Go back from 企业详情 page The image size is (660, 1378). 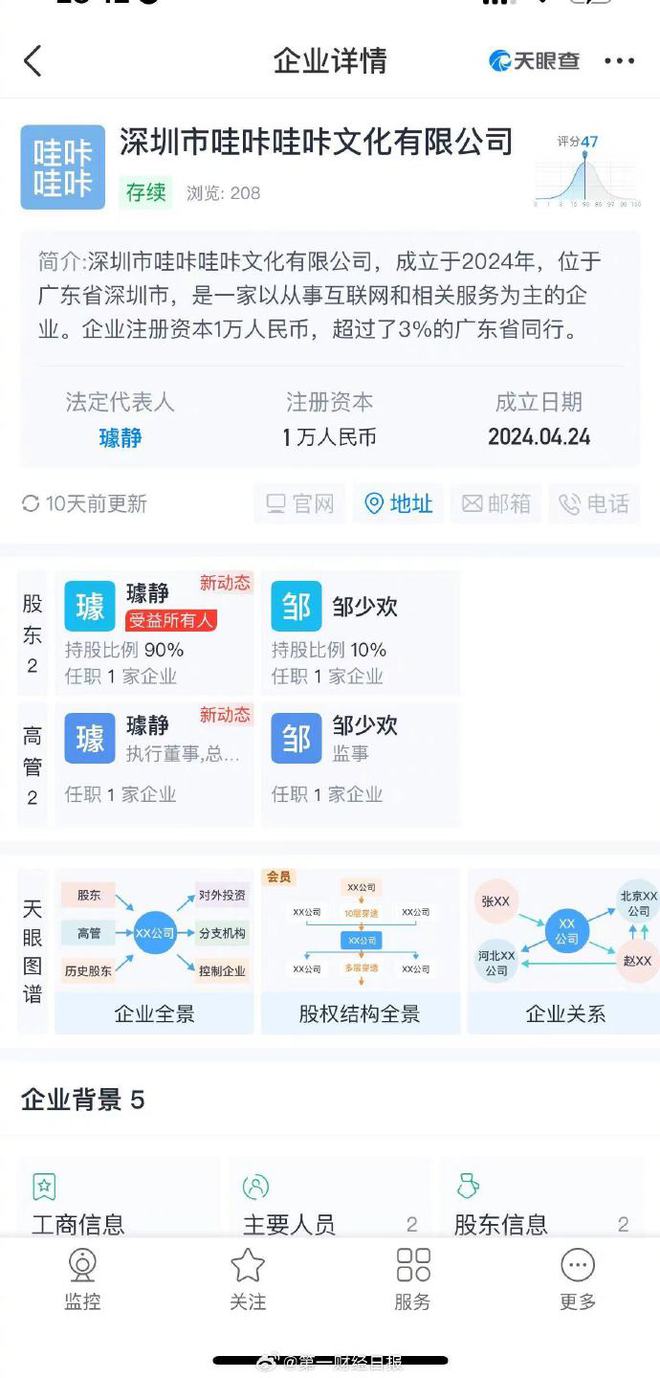33,61
